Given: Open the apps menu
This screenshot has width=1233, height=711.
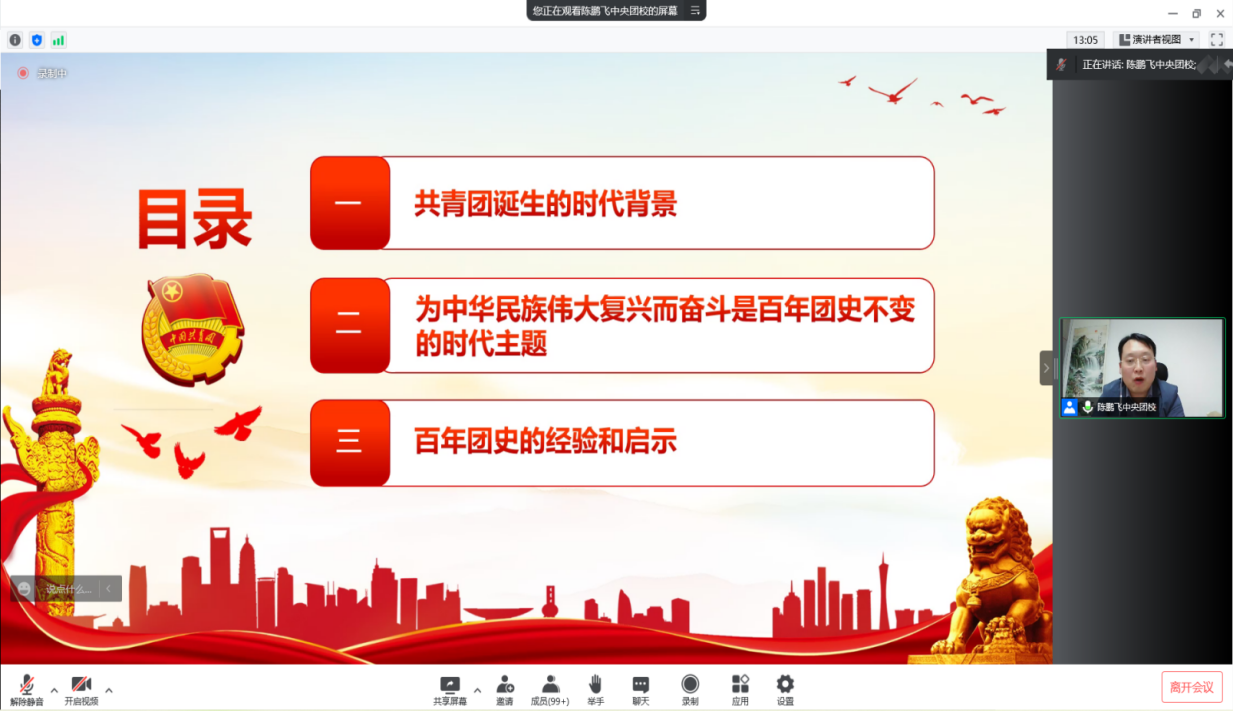Looking at the screenshot, I should click(x=740, y=690).
